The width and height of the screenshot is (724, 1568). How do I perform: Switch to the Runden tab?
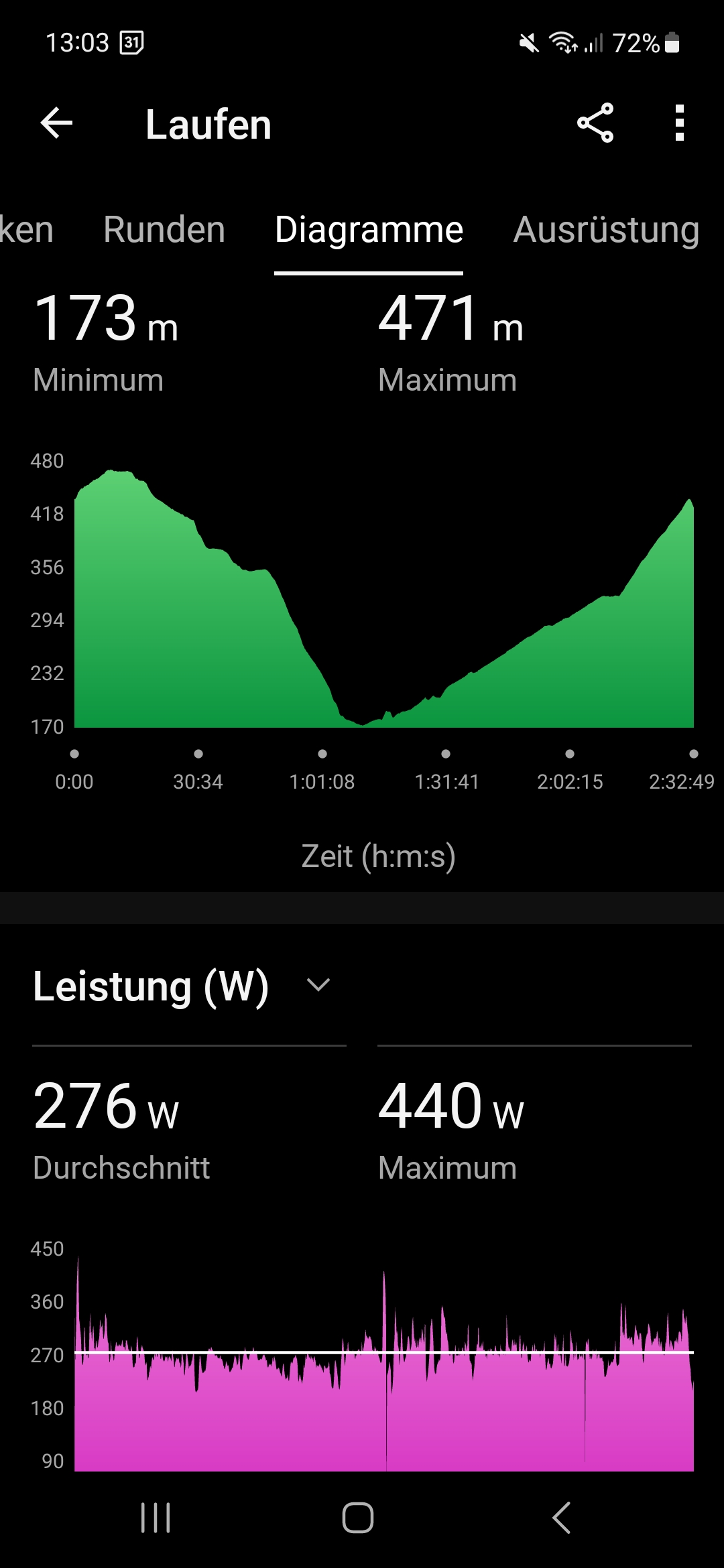164,230
